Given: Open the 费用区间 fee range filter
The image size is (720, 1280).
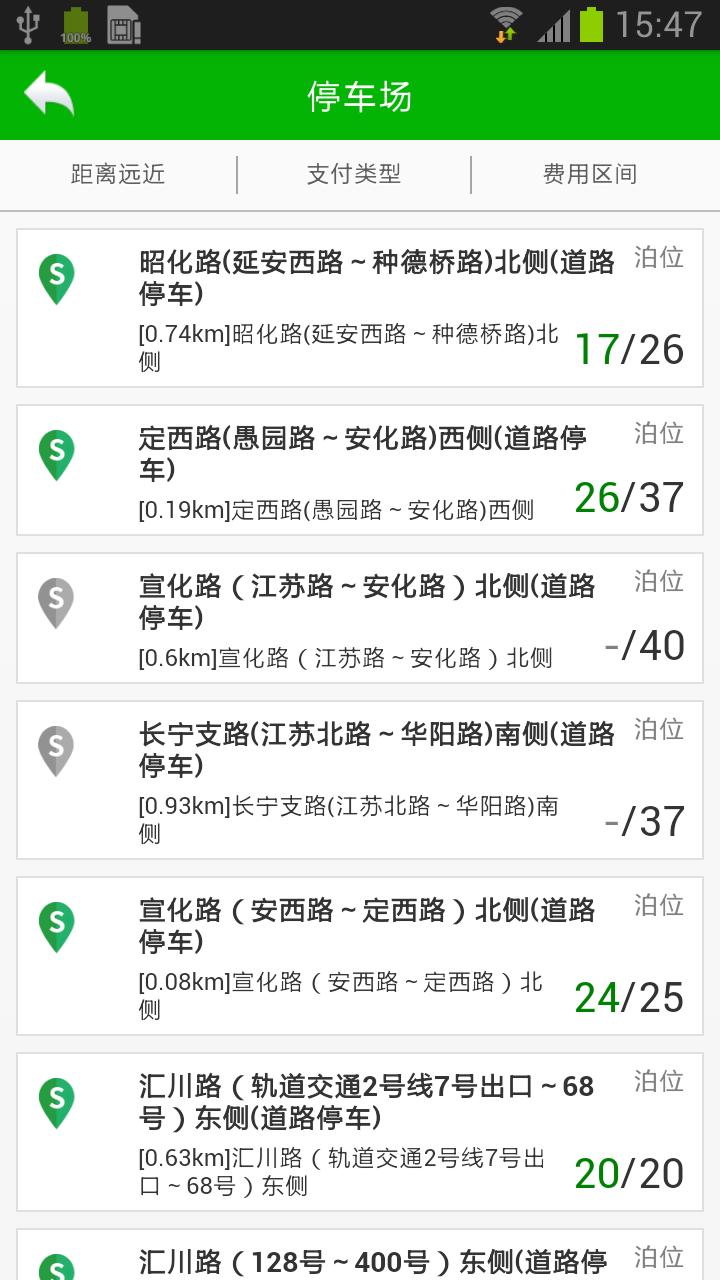Looking at the screenshot, I should [590, 175].
